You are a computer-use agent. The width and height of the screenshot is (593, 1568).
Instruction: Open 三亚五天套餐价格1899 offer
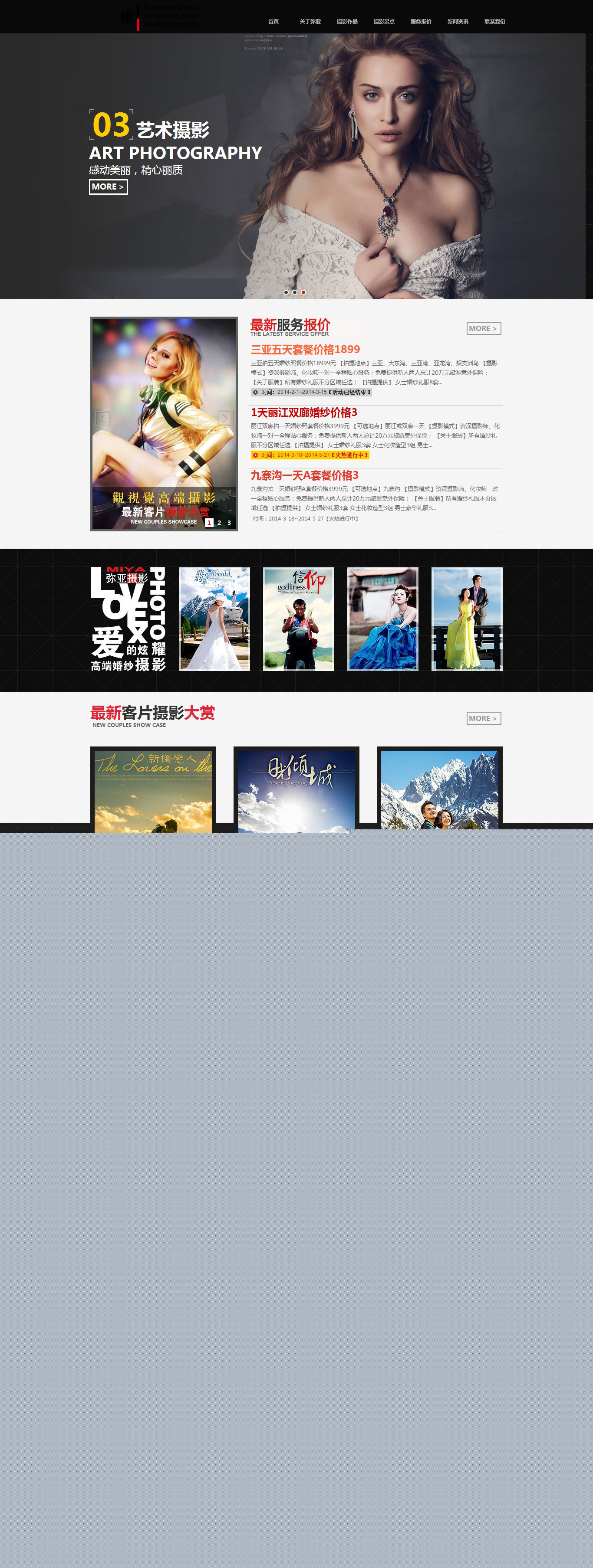pyautogui.click(x=305, y=350)
